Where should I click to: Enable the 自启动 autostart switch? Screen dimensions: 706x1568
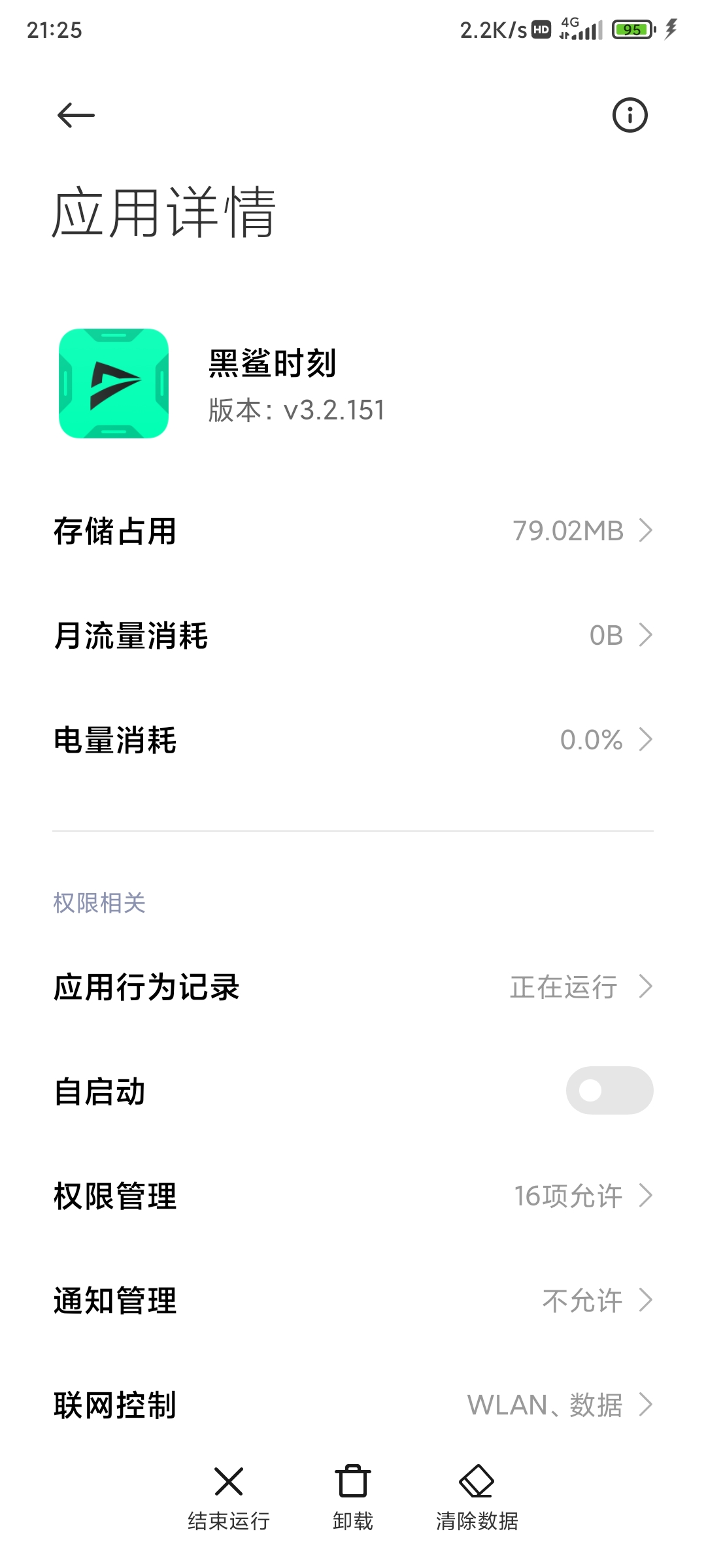tap(609, 1090)
